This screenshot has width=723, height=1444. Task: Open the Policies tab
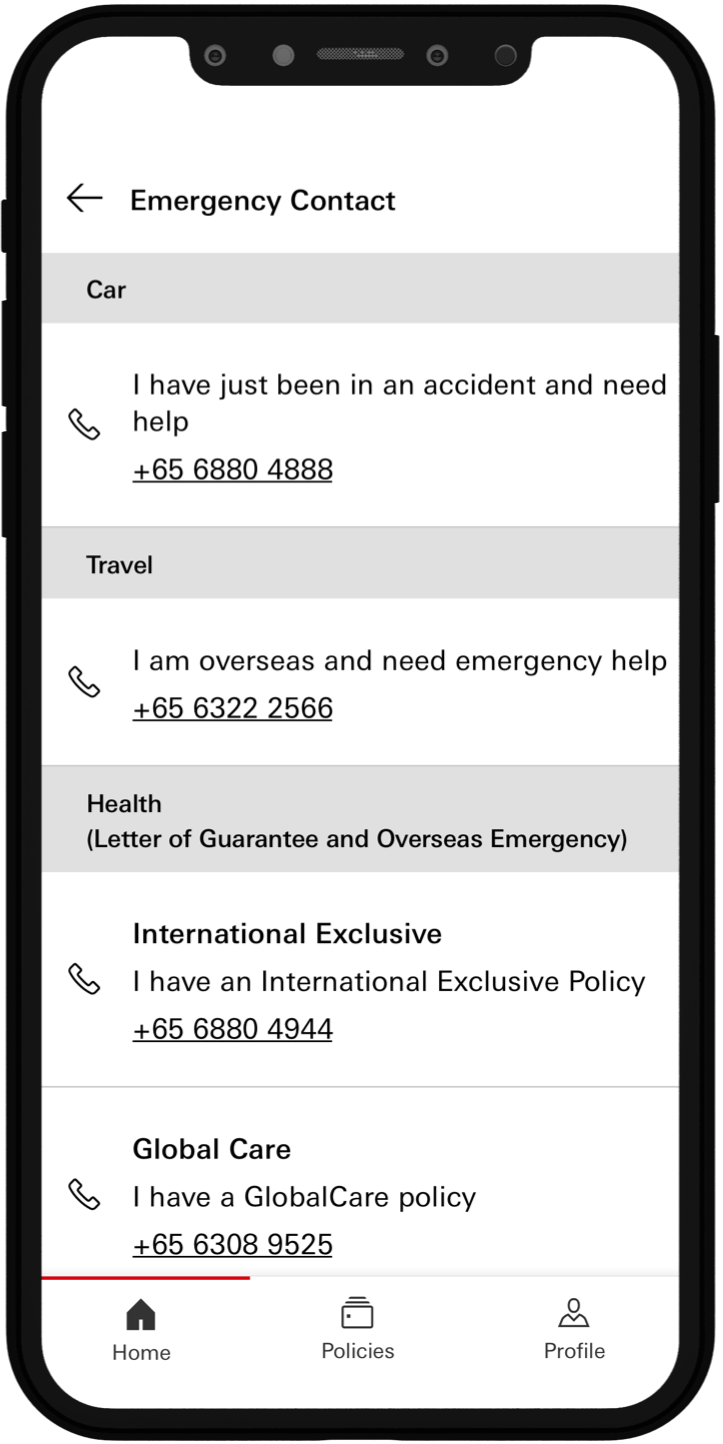coord(358,1329)
